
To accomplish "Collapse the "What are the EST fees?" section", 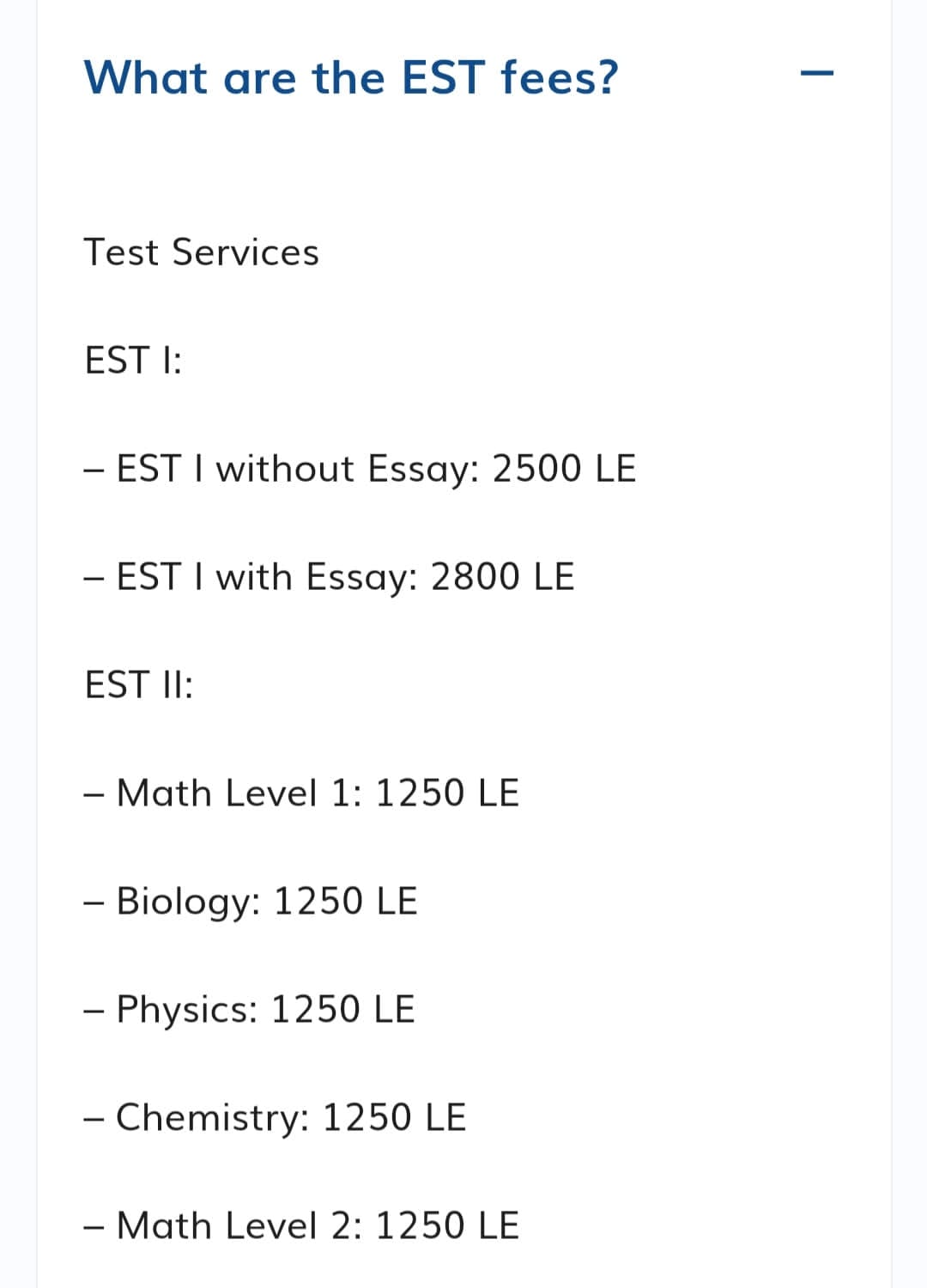I will click(816, 75).
